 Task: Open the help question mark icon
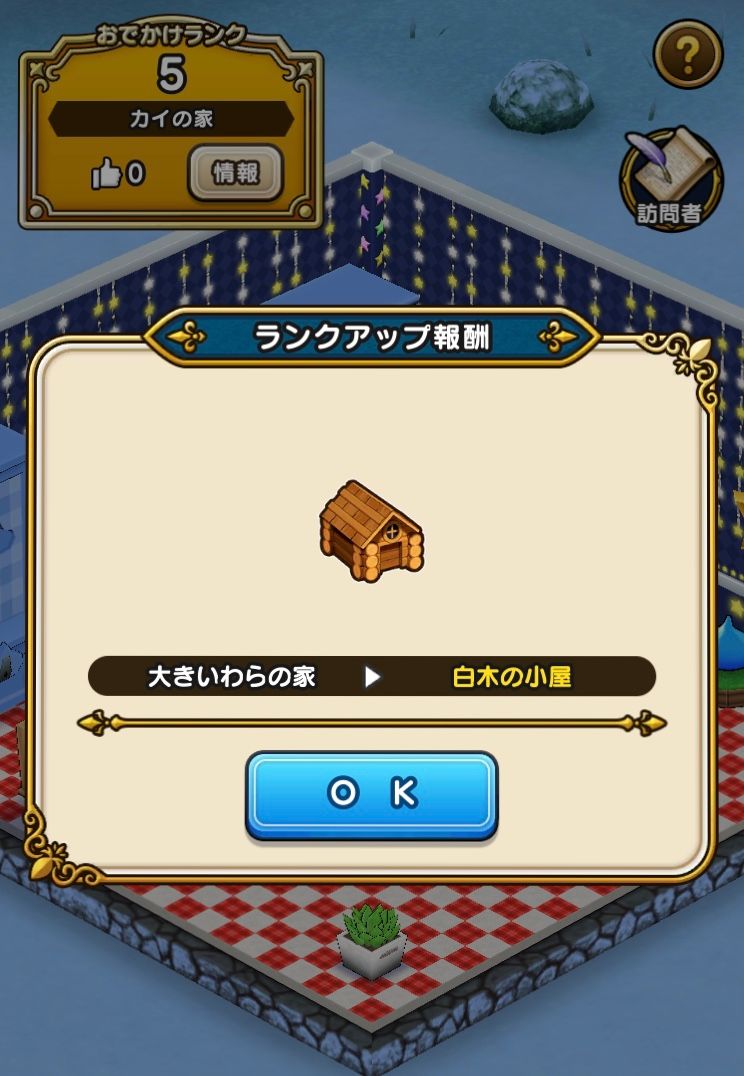click(688, 55)
